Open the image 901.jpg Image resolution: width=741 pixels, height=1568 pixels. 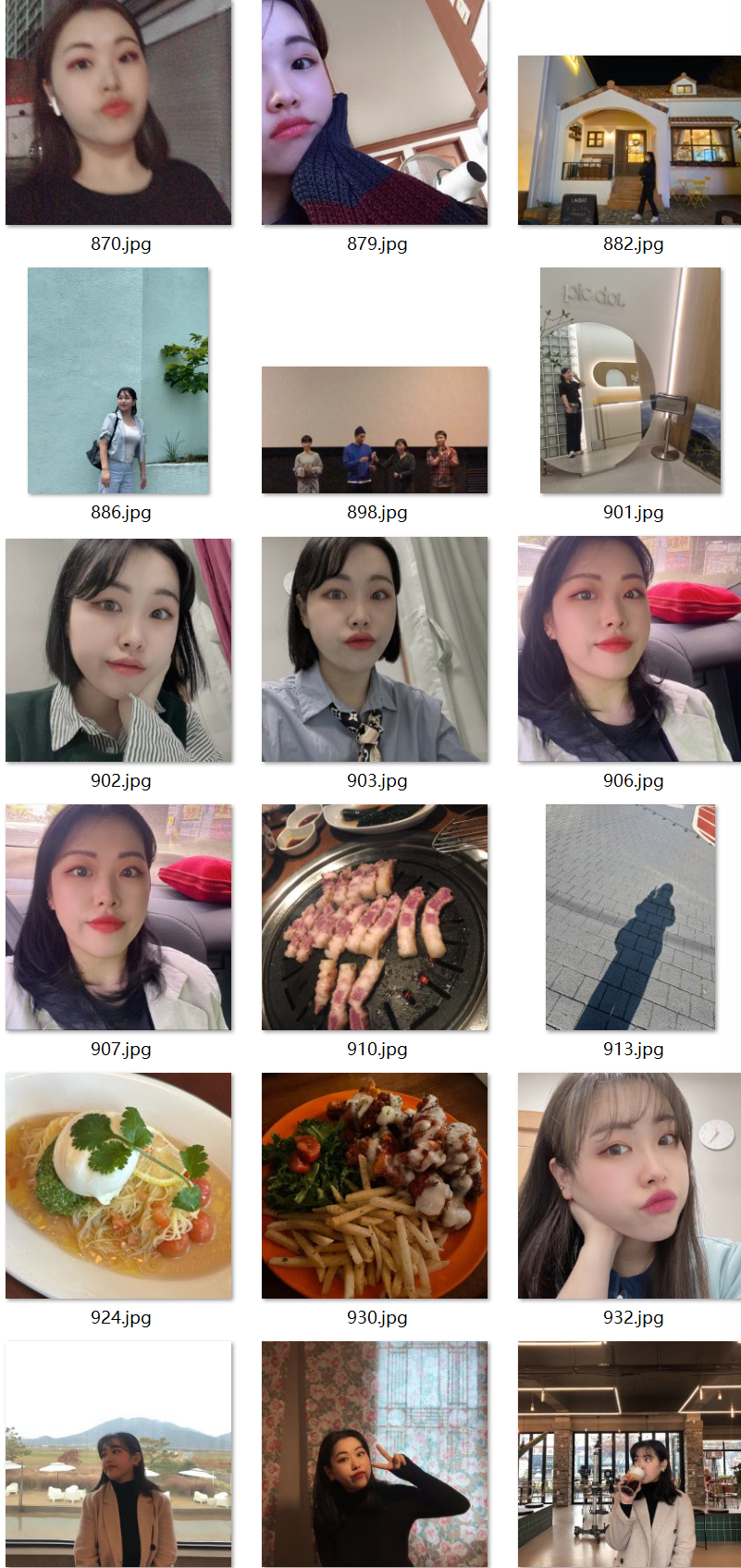pos(630,380)
